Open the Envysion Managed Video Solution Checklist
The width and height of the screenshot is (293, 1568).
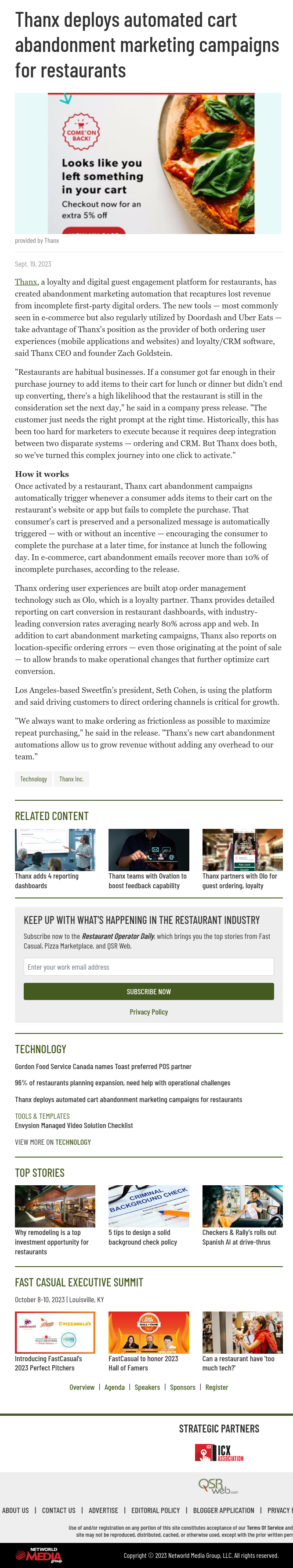tap(74, 1125)
